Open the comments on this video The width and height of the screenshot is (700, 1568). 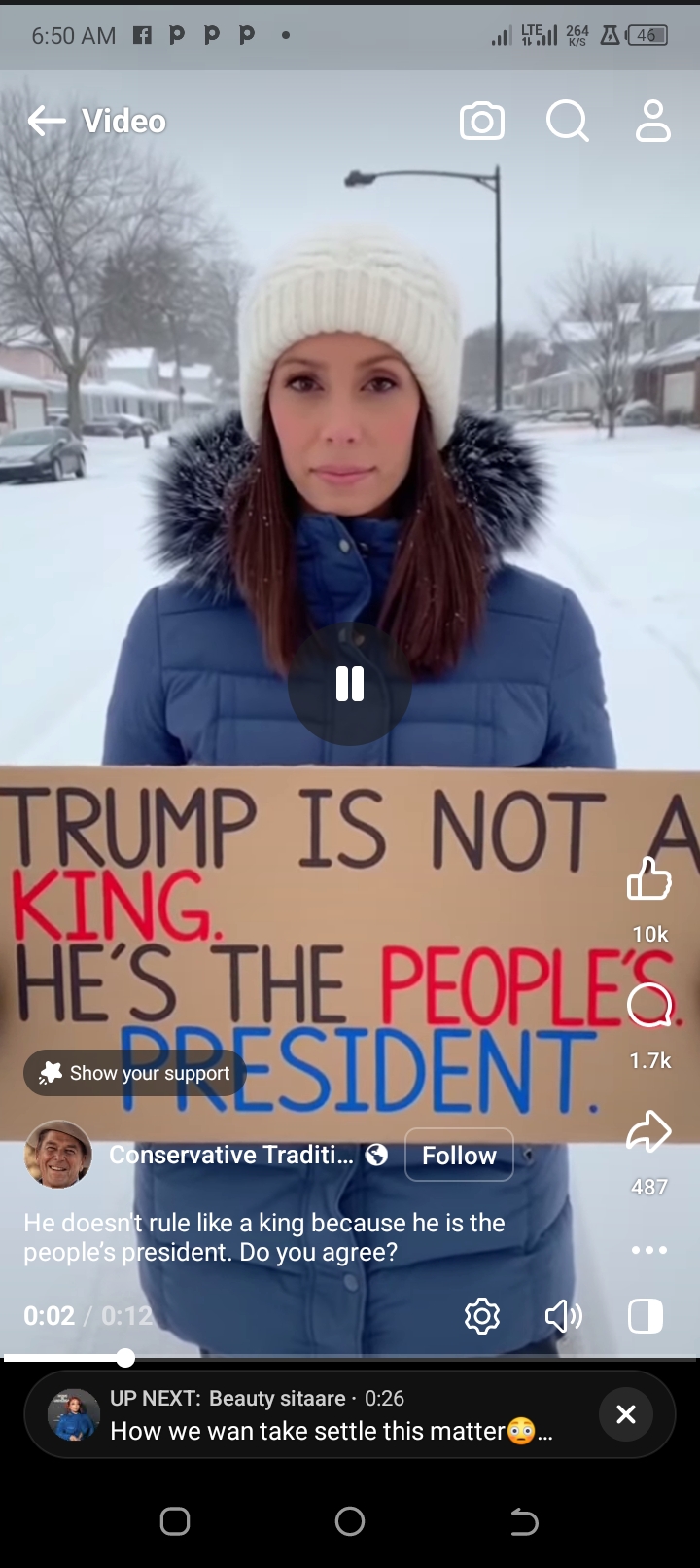[648, 1006]
